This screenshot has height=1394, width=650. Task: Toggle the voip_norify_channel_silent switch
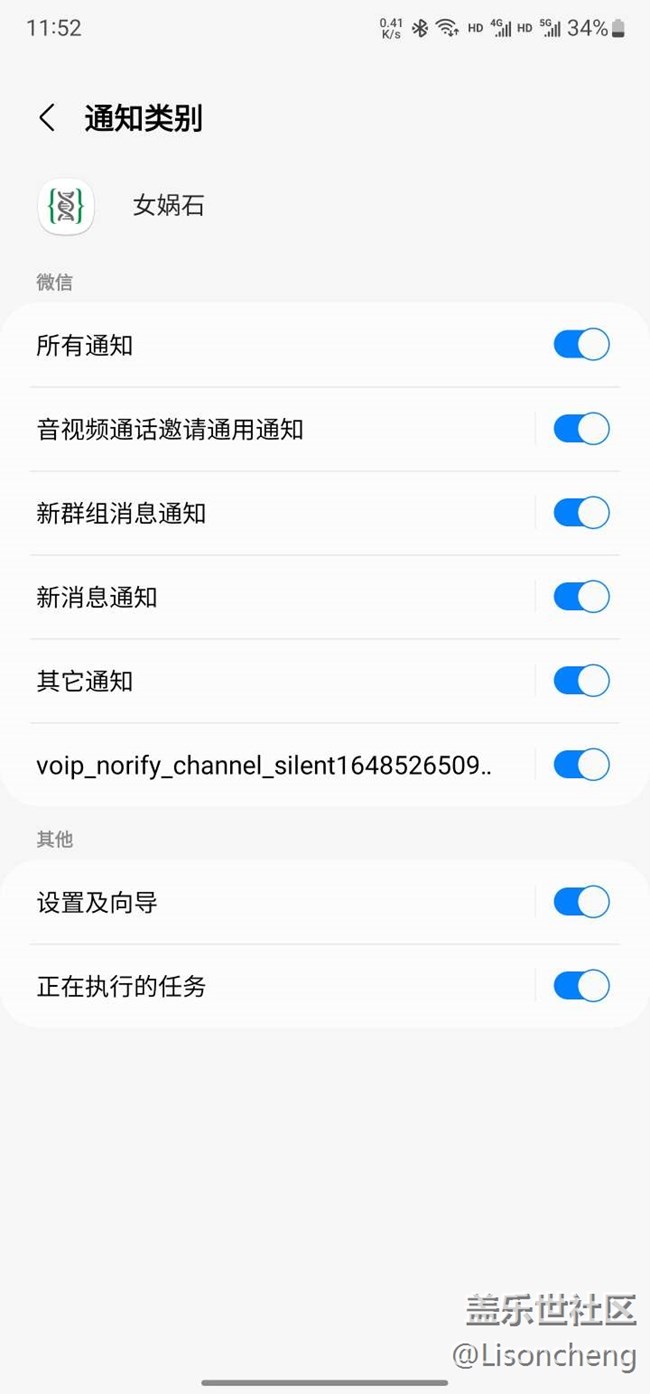tap(581, 765)
